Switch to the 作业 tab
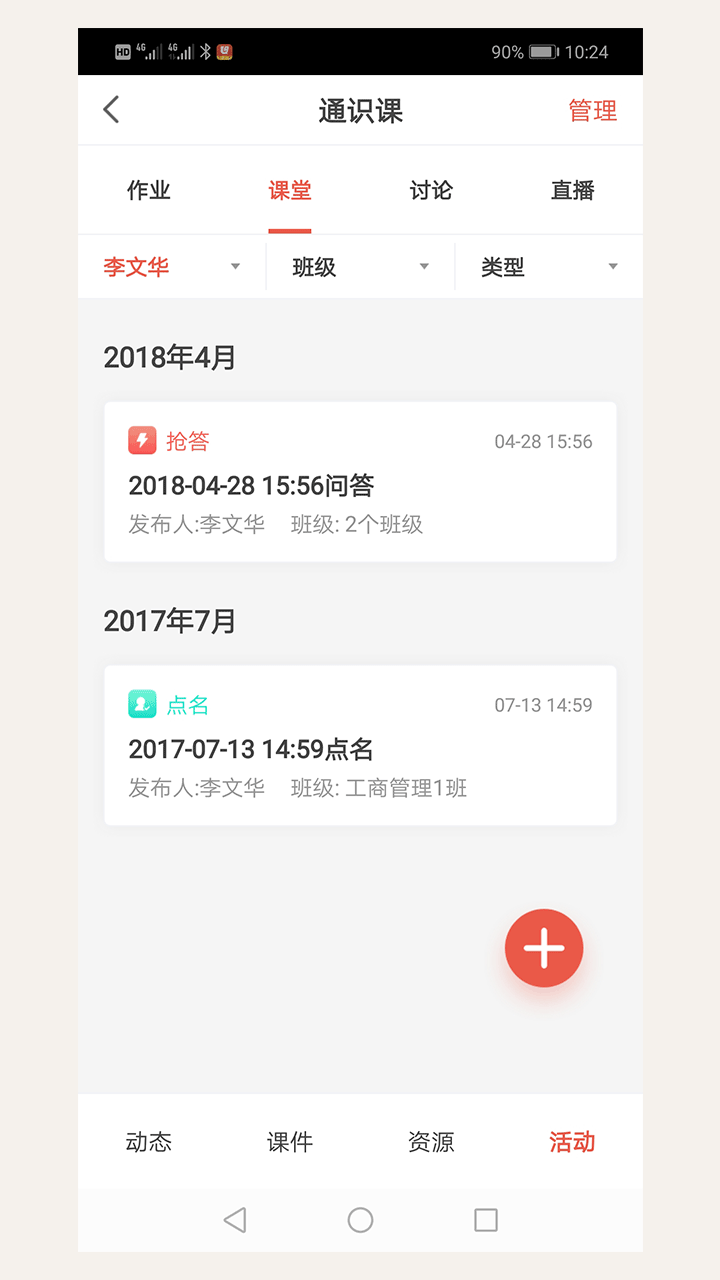The height and width of the screenshot is (1280, 720). tap(150, 190)
